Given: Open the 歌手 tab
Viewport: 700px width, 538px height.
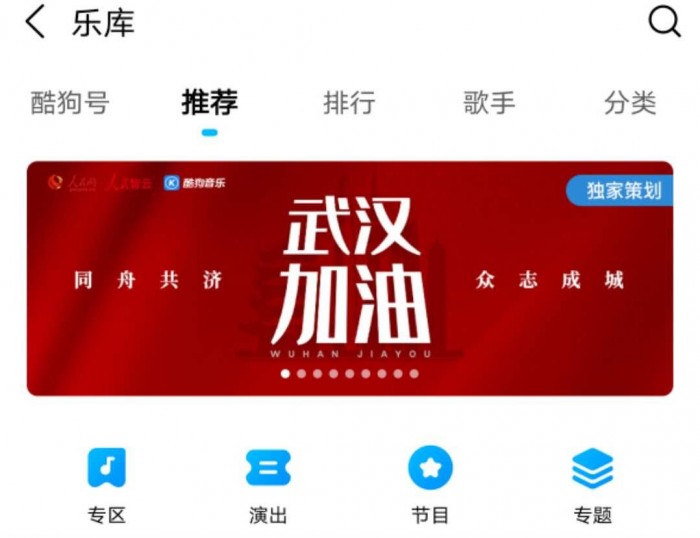Looking at the screenshot, I should click(489, 103).
